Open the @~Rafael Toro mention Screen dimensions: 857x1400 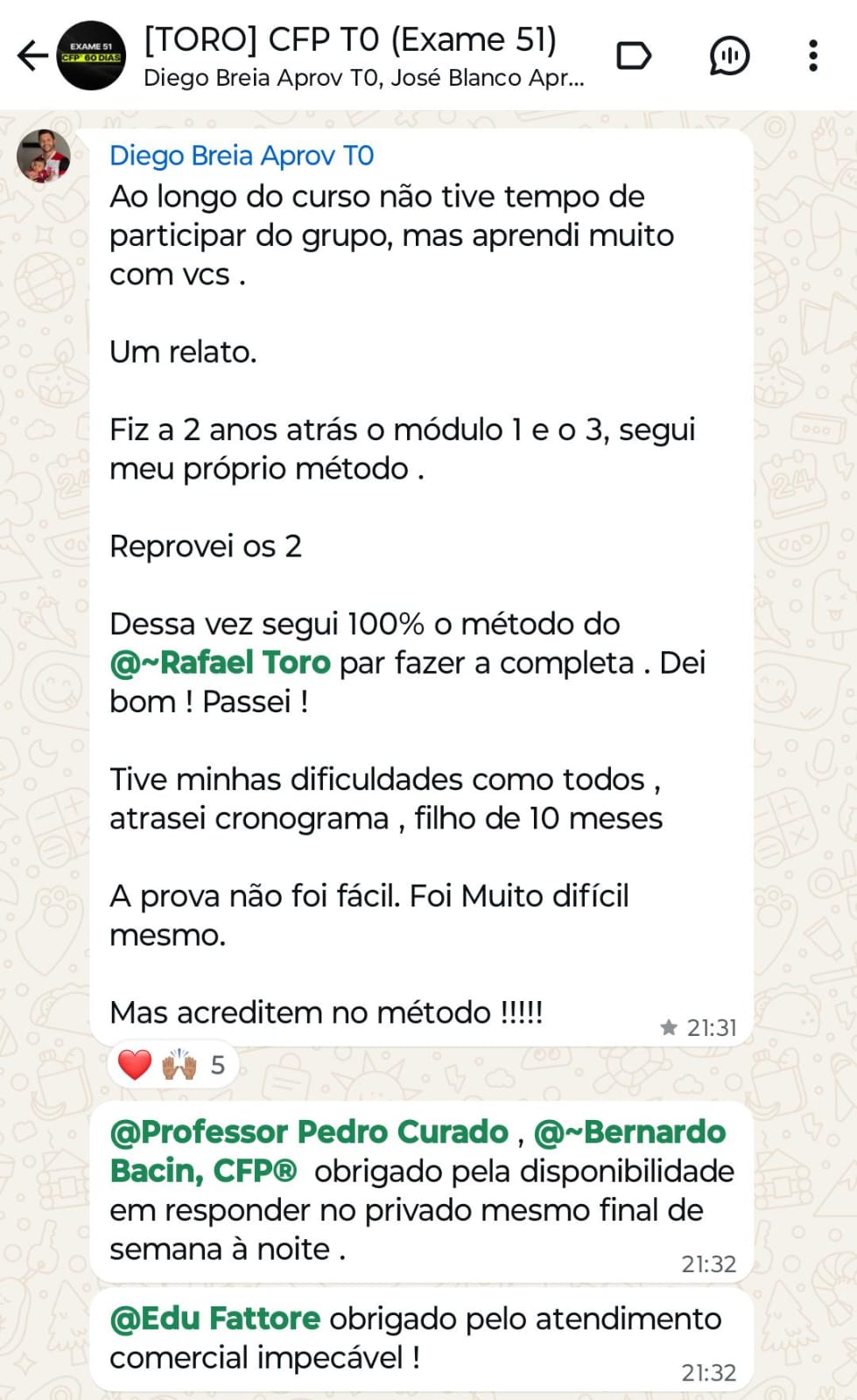point(221,662)
